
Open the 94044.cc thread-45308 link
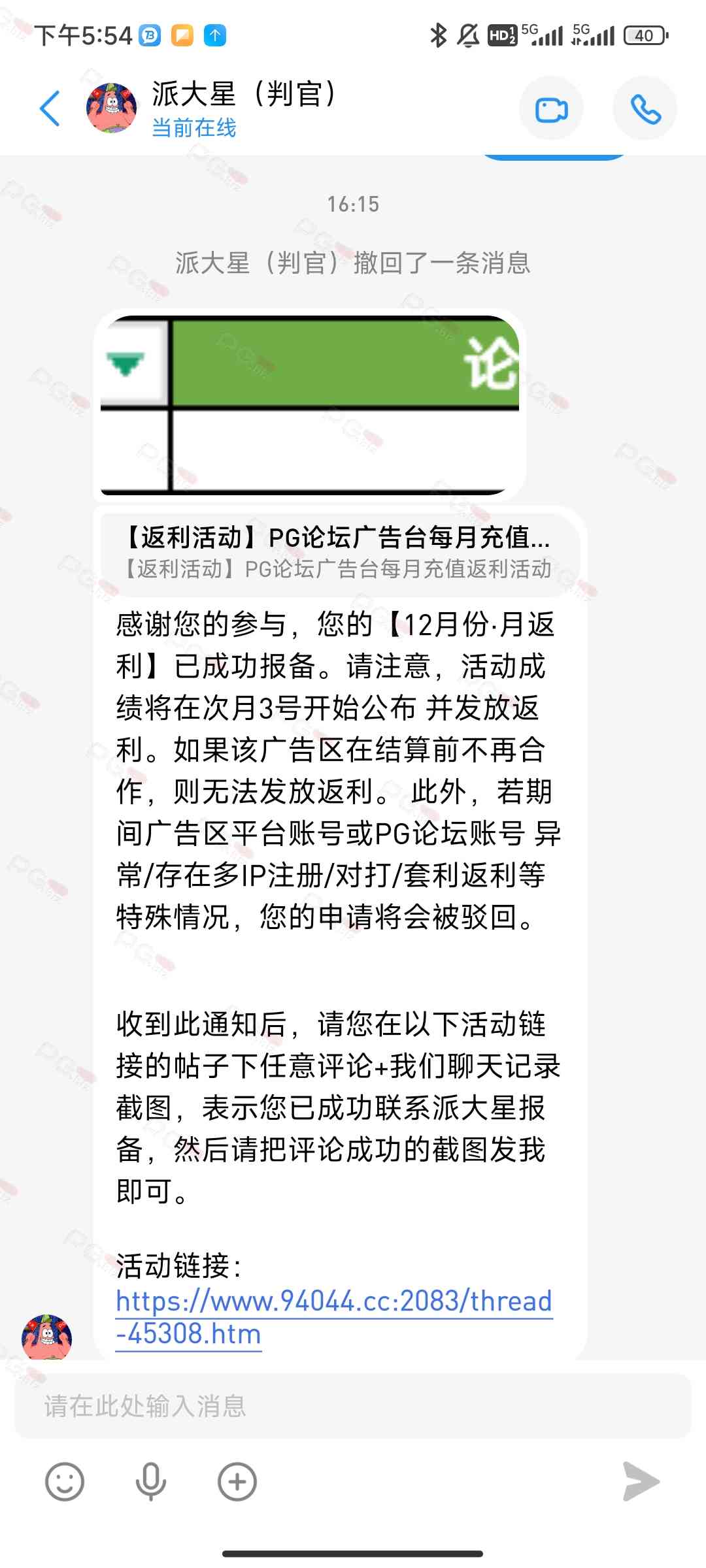(334, 1317)
